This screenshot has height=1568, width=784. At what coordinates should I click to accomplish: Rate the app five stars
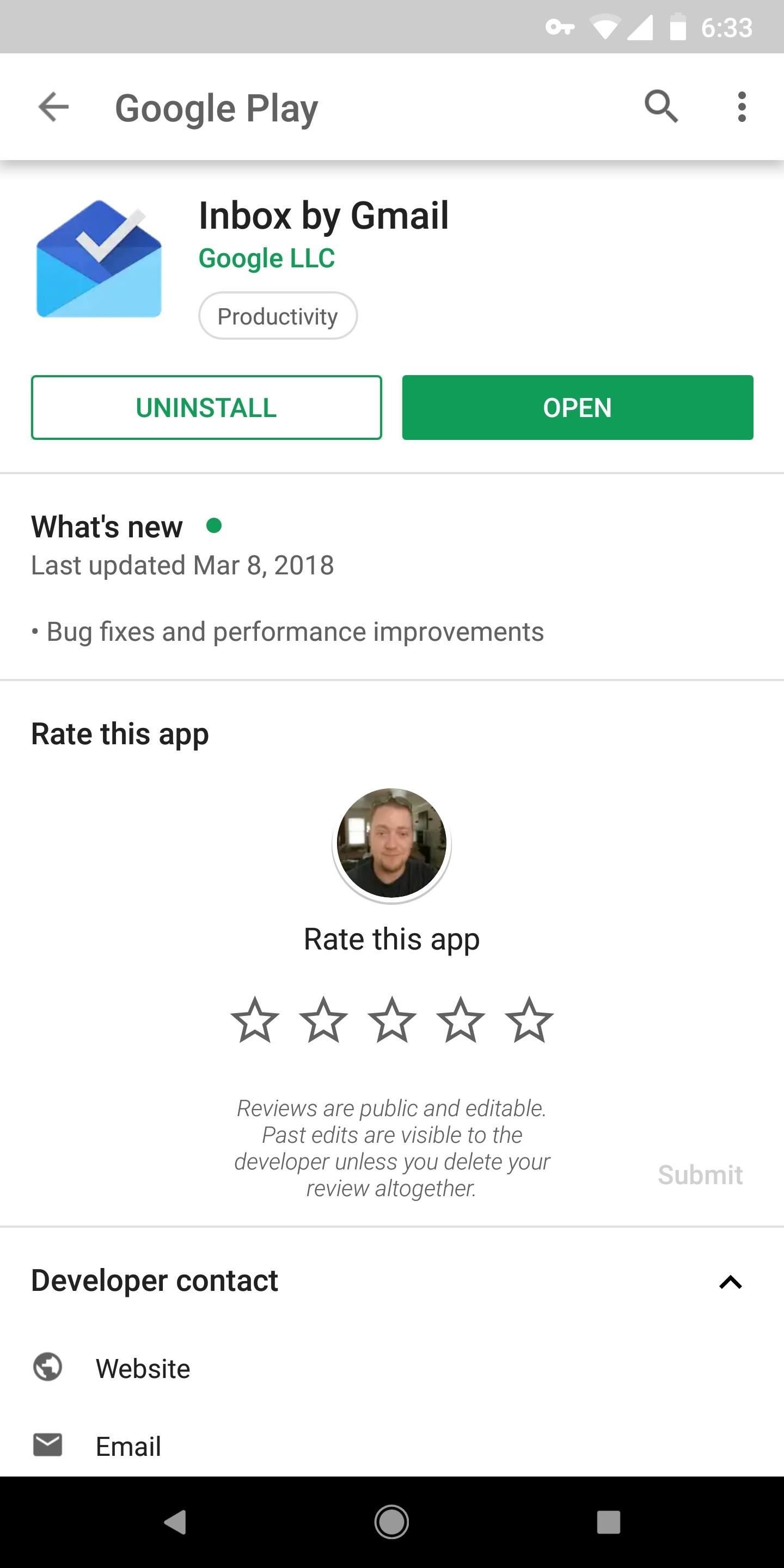coord(529,1020)
